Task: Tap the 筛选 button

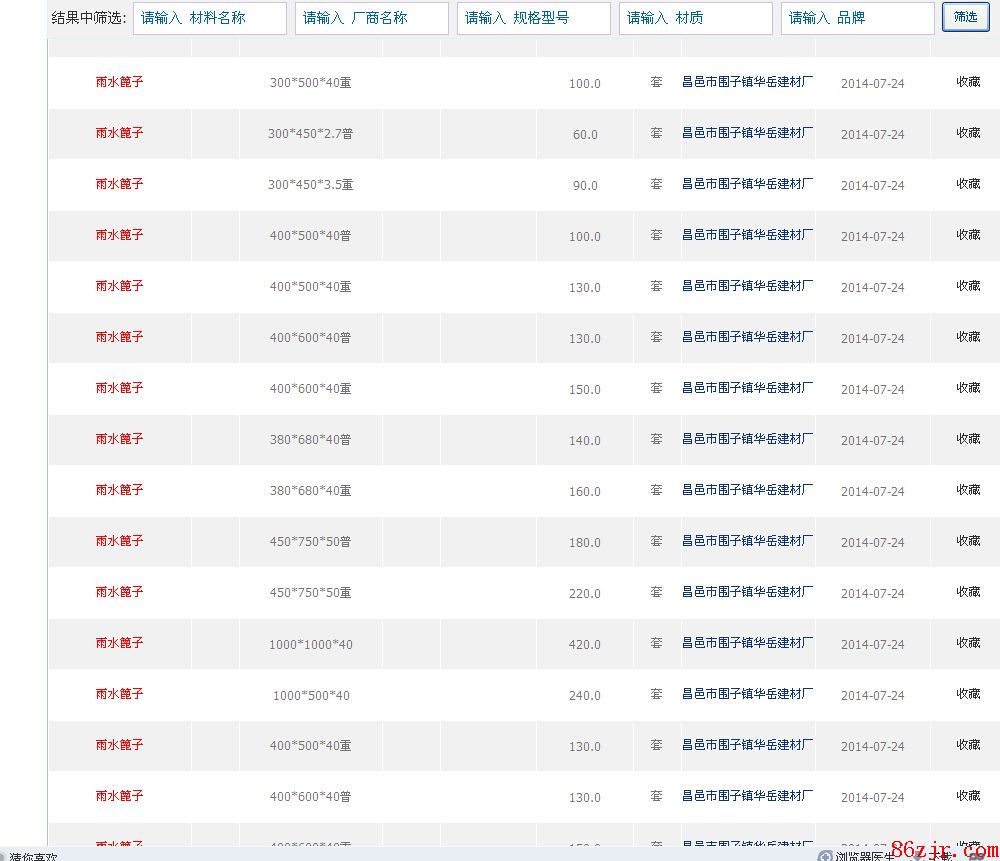Action: tap(965, 17)
